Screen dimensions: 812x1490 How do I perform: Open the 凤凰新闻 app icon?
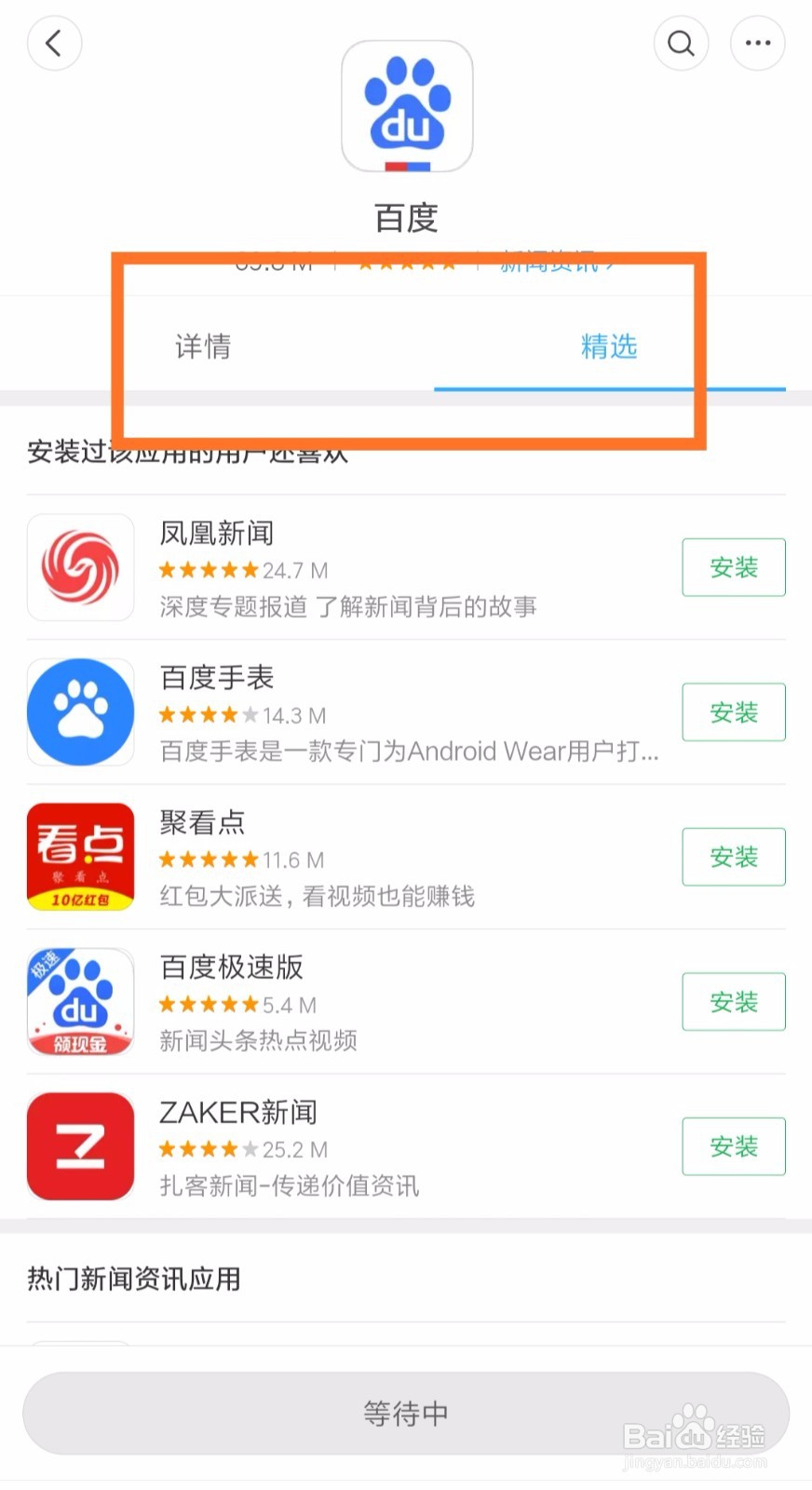pyautogui.click(x=80, y=568)
